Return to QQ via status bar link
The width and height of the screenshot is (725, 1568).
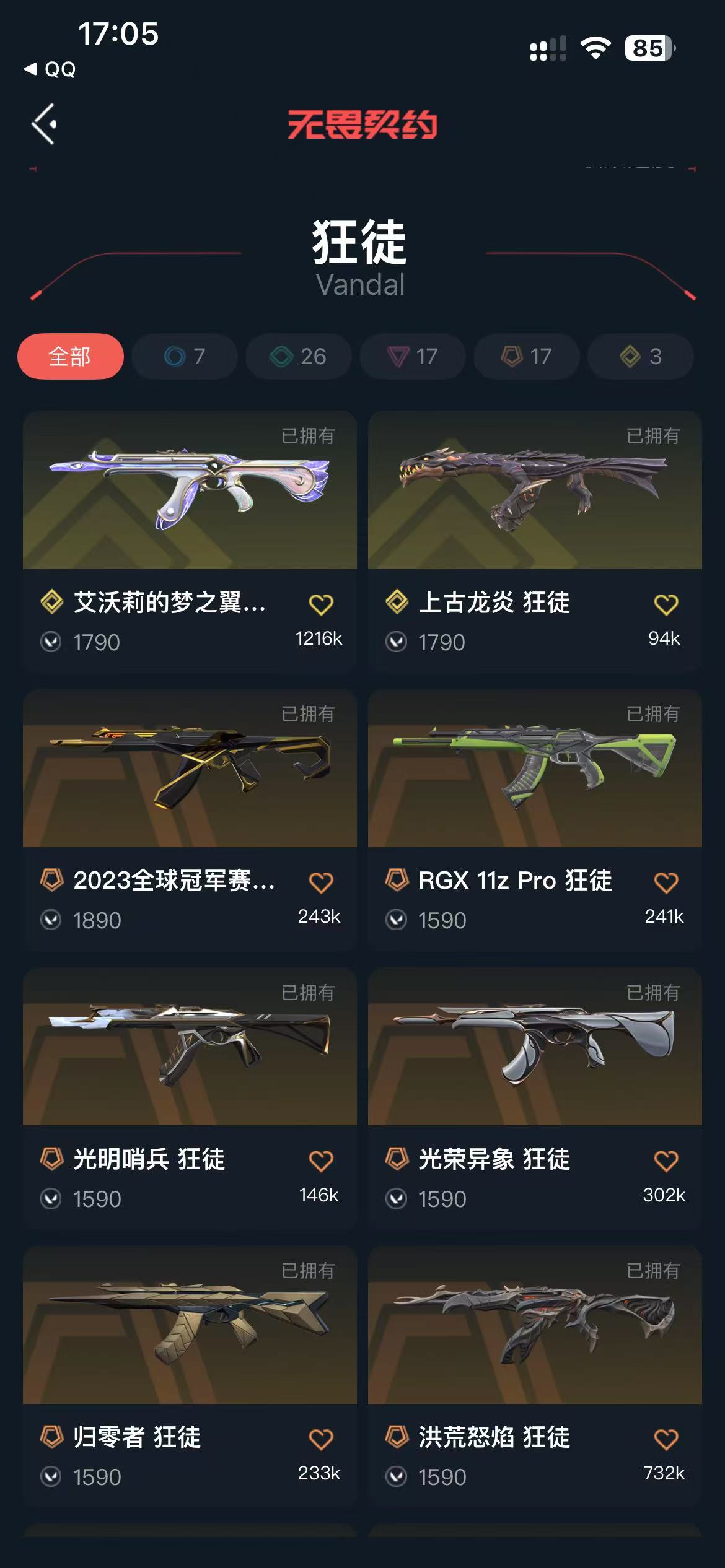pyautogui.click(x=51, y=69)
